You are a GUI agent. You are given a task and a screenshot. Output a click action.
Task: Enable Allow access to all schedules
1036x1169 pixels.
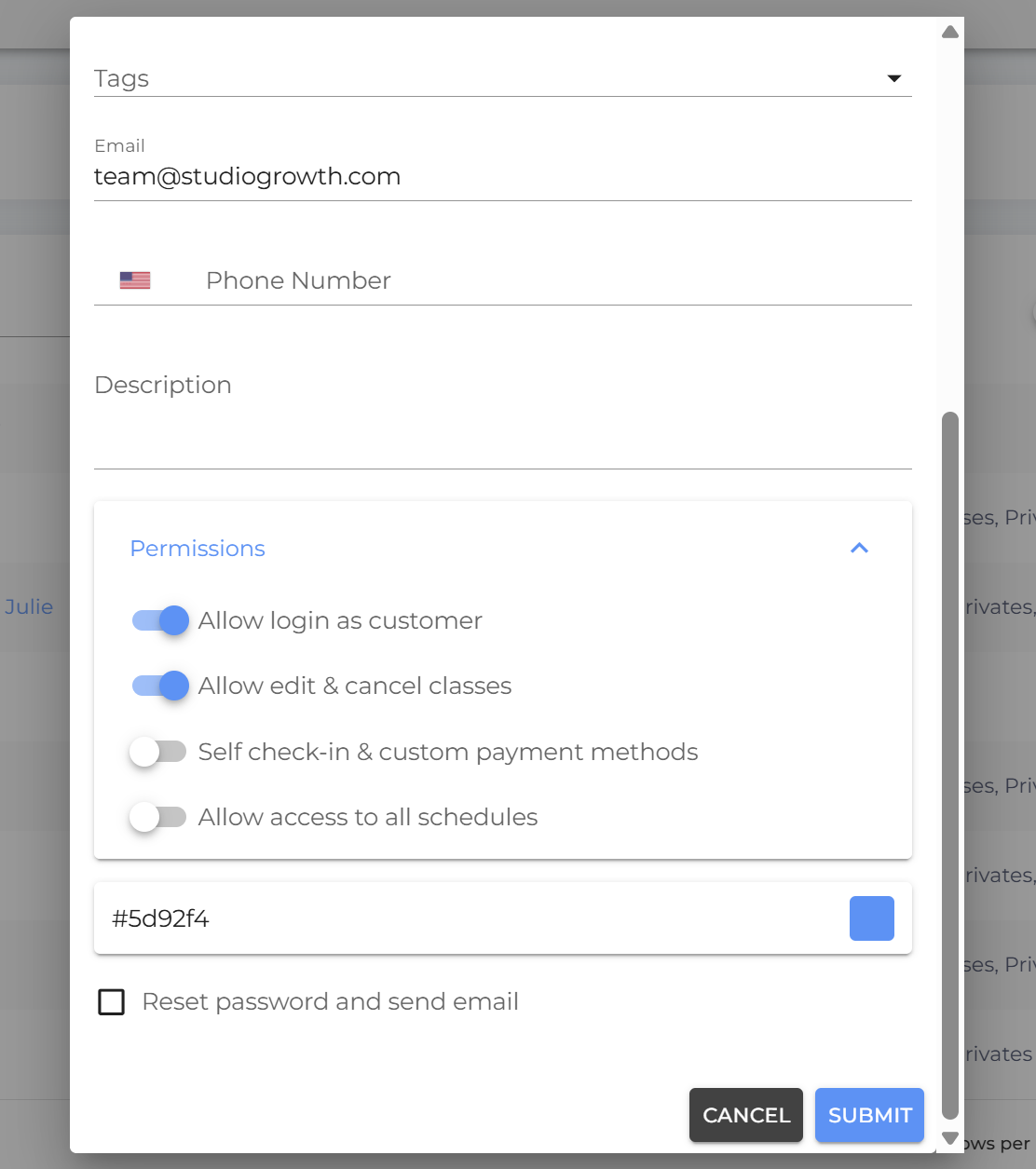158,818
